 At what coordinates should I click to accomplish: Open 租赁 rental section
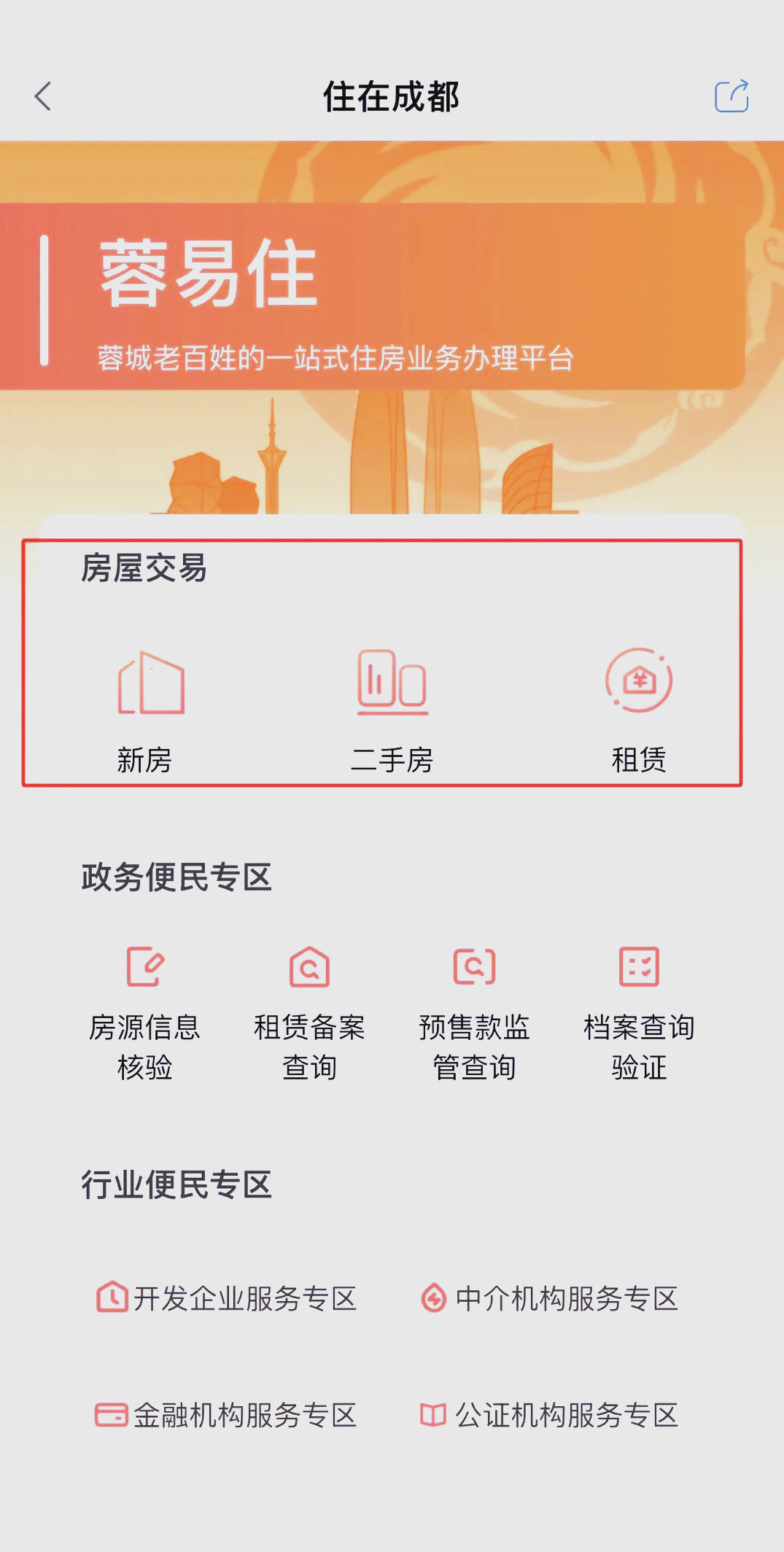(x=639, y=709)
